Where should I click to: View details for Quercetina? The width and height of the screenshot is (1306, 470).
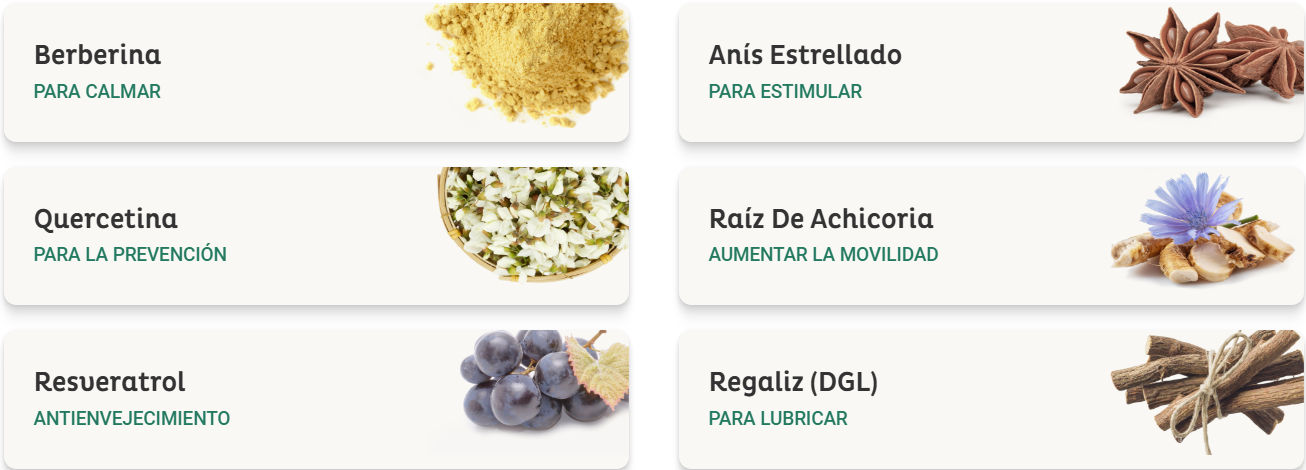click(x=316, y=236)
